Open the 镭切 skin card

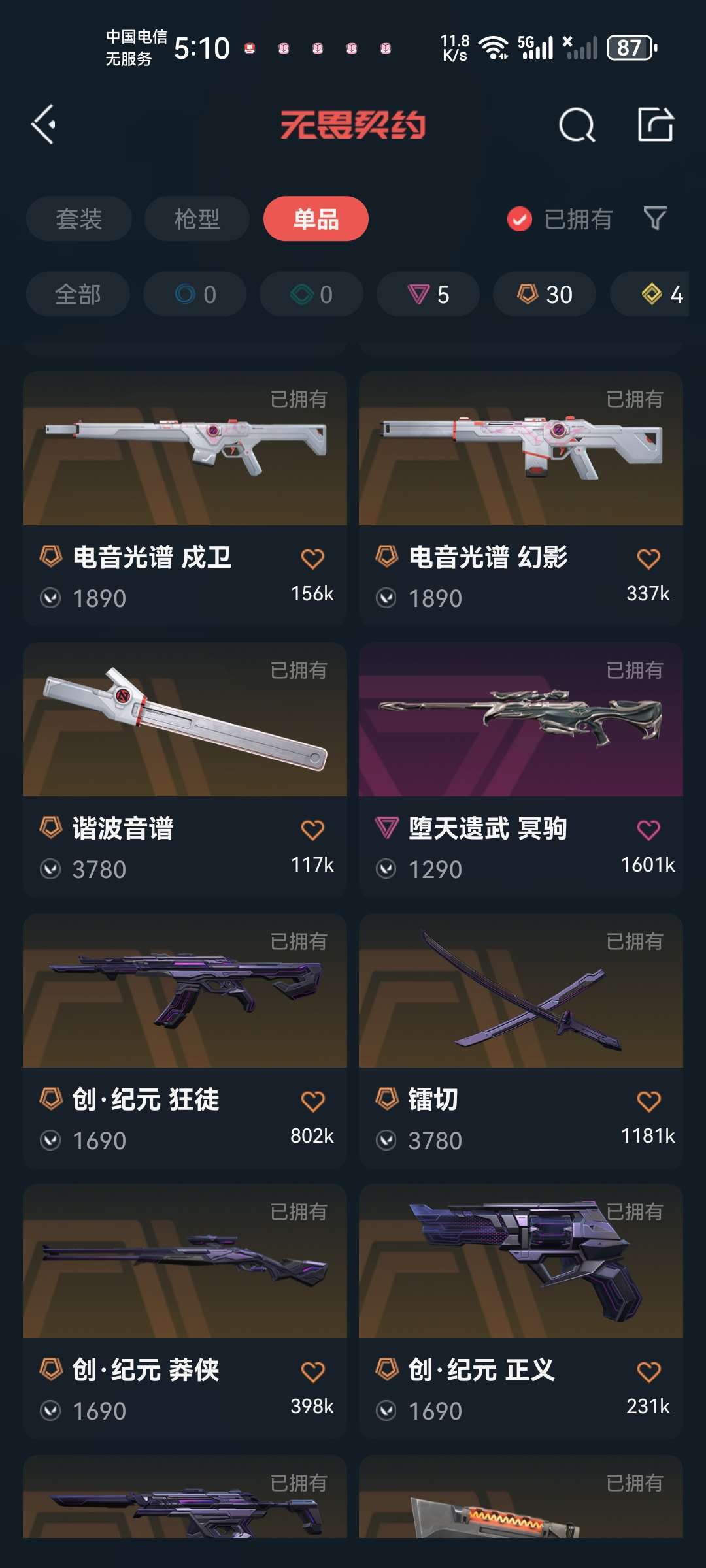click(521, 1041)
